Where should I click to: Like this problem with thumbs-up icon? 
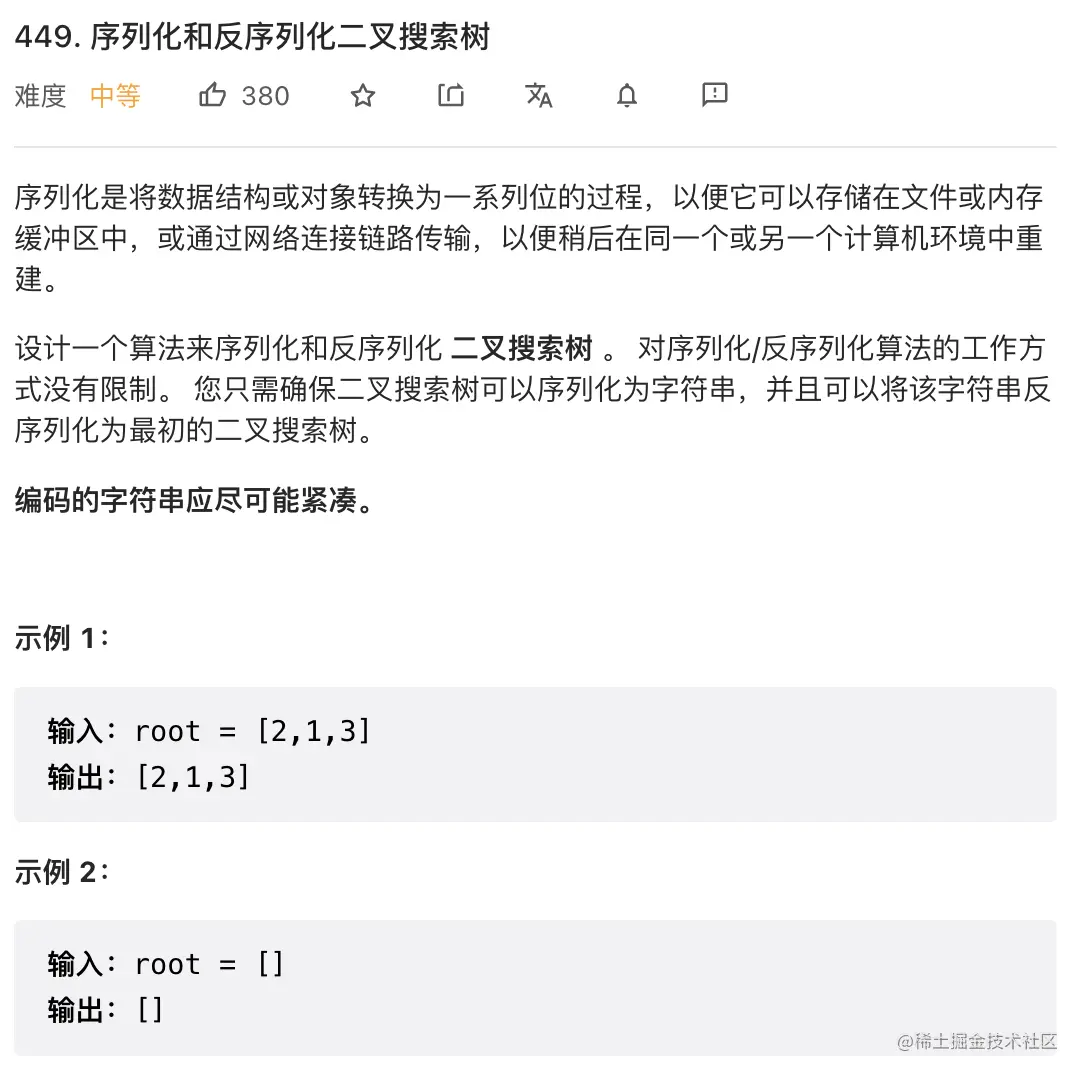click(x=213, y=96)
